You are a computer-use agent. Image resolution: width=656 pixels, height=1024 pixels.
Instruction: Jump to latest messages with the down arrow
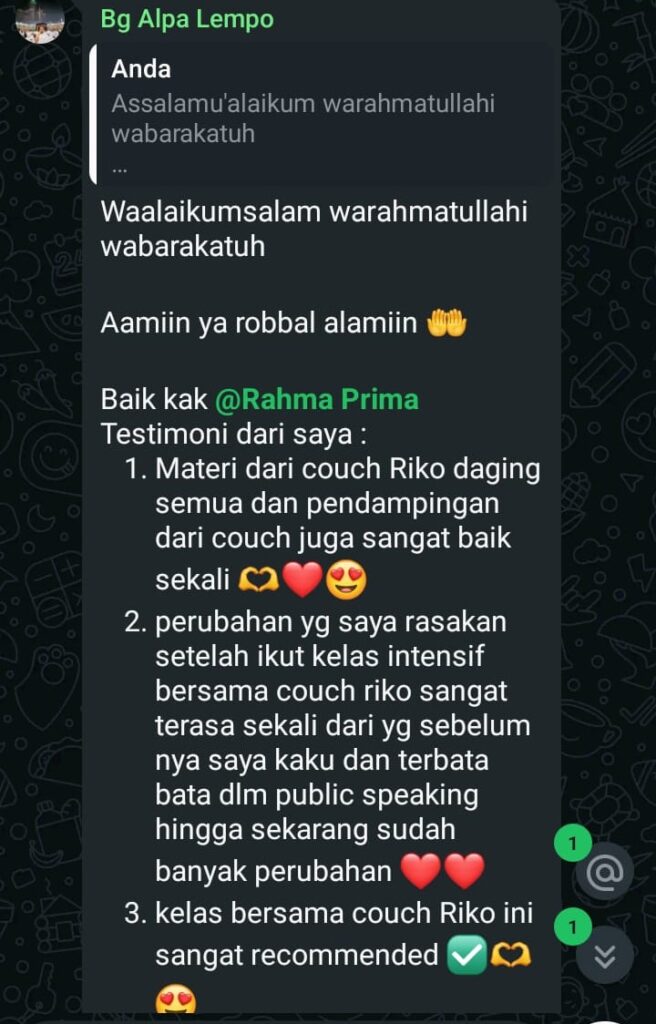point(604,955)
